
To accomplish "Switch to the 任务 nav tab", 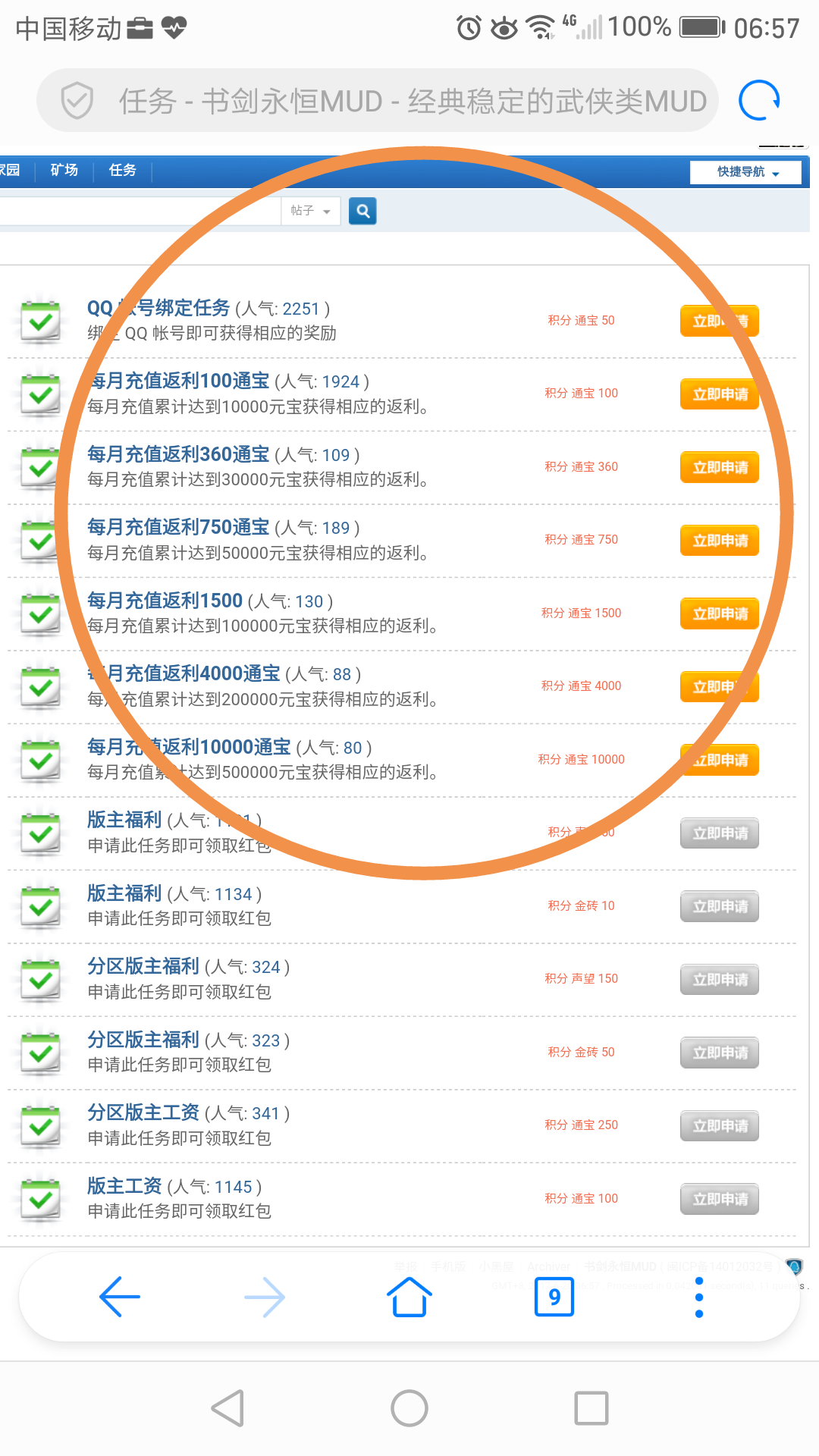I will [122, 170].
